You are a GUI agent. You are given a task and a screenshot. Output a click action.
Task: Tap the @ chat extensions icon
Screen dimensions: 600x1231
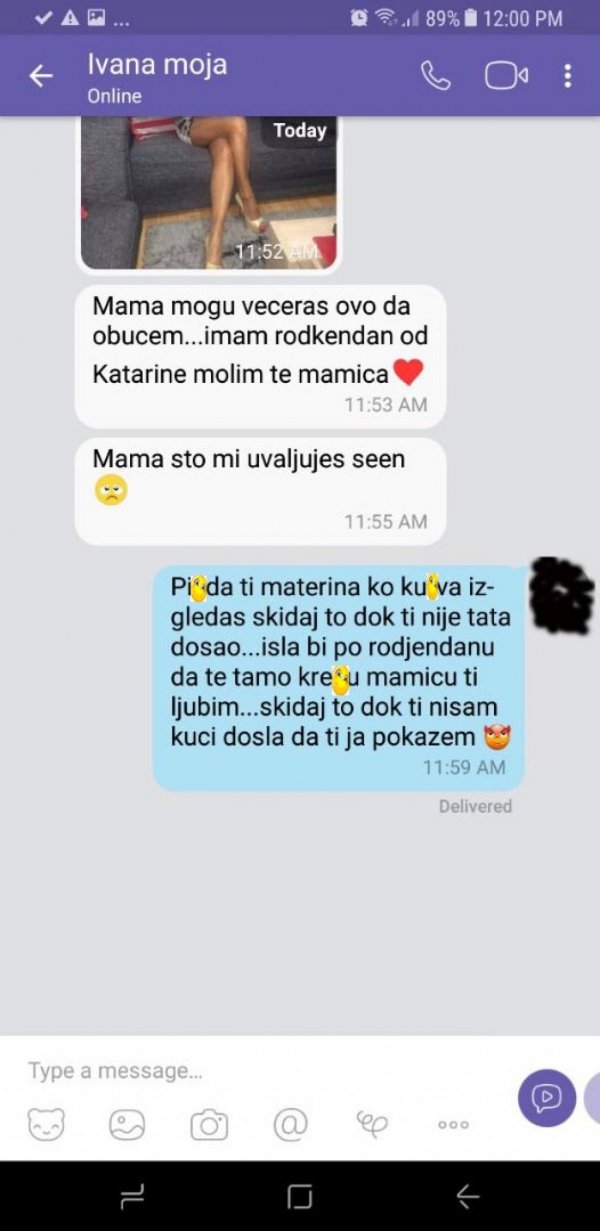290,1125
